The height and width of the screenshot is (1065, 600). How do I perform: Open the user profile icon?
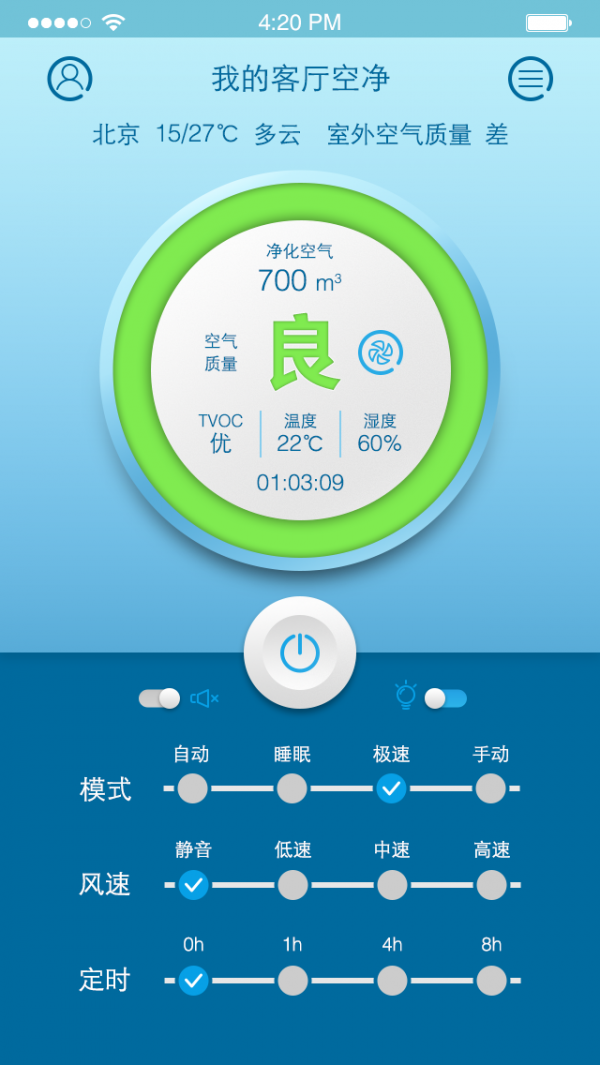pyautogui.click(x=70, y=78)
